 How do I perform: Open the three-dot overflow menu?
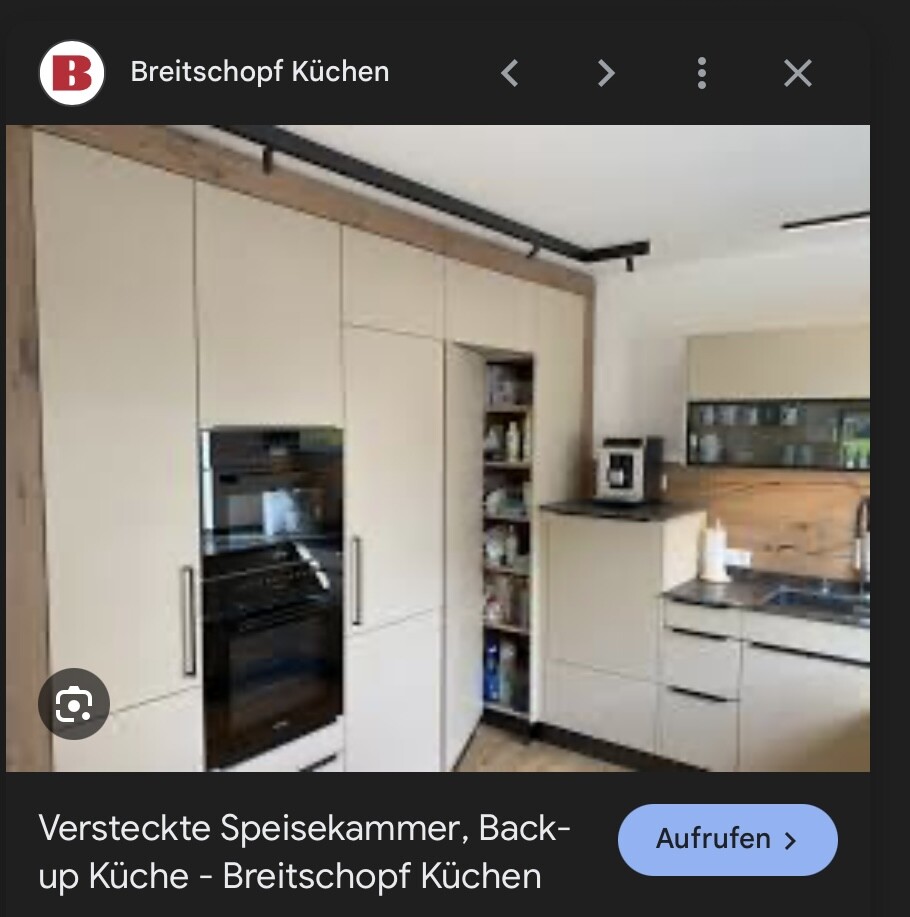coord(702,73)
